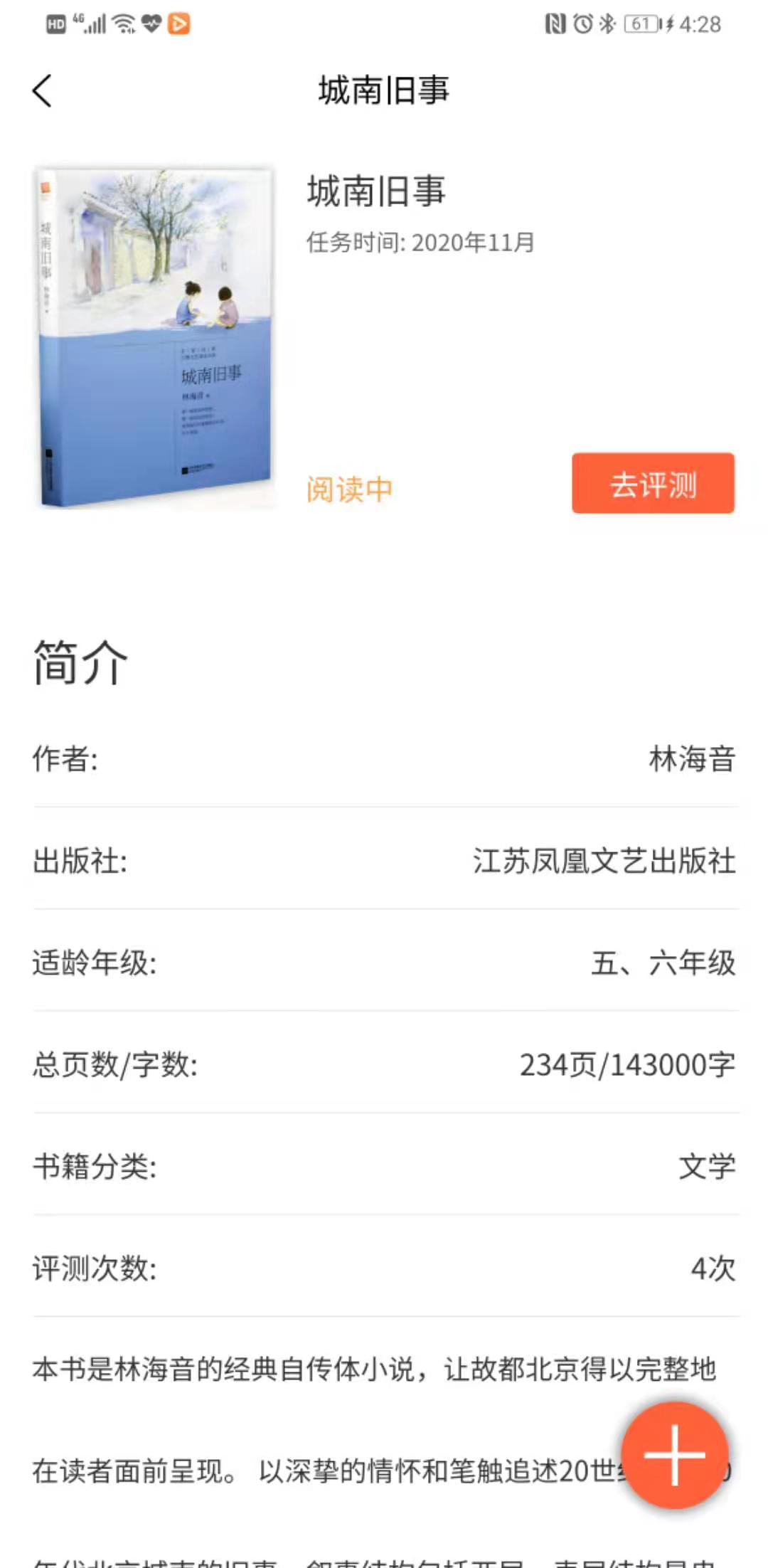Tap the 任务时间 2020年11月 text
The width and height of the screenshot is (768, 1568).
pyautogui.click(x=421, y=242)
